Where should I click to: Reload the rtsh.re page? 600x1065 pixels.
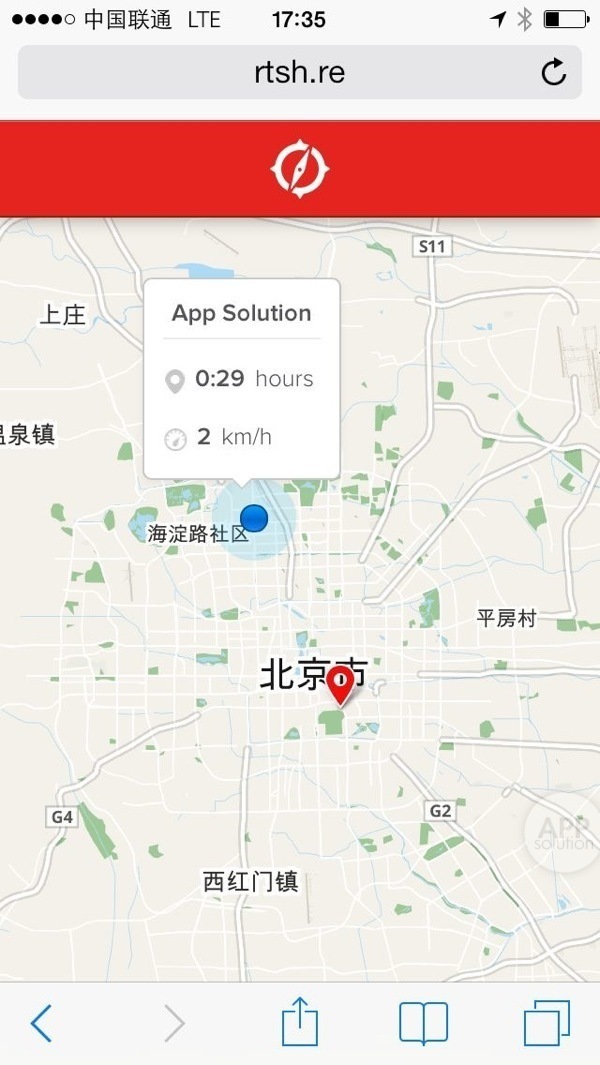coord(553,72)
